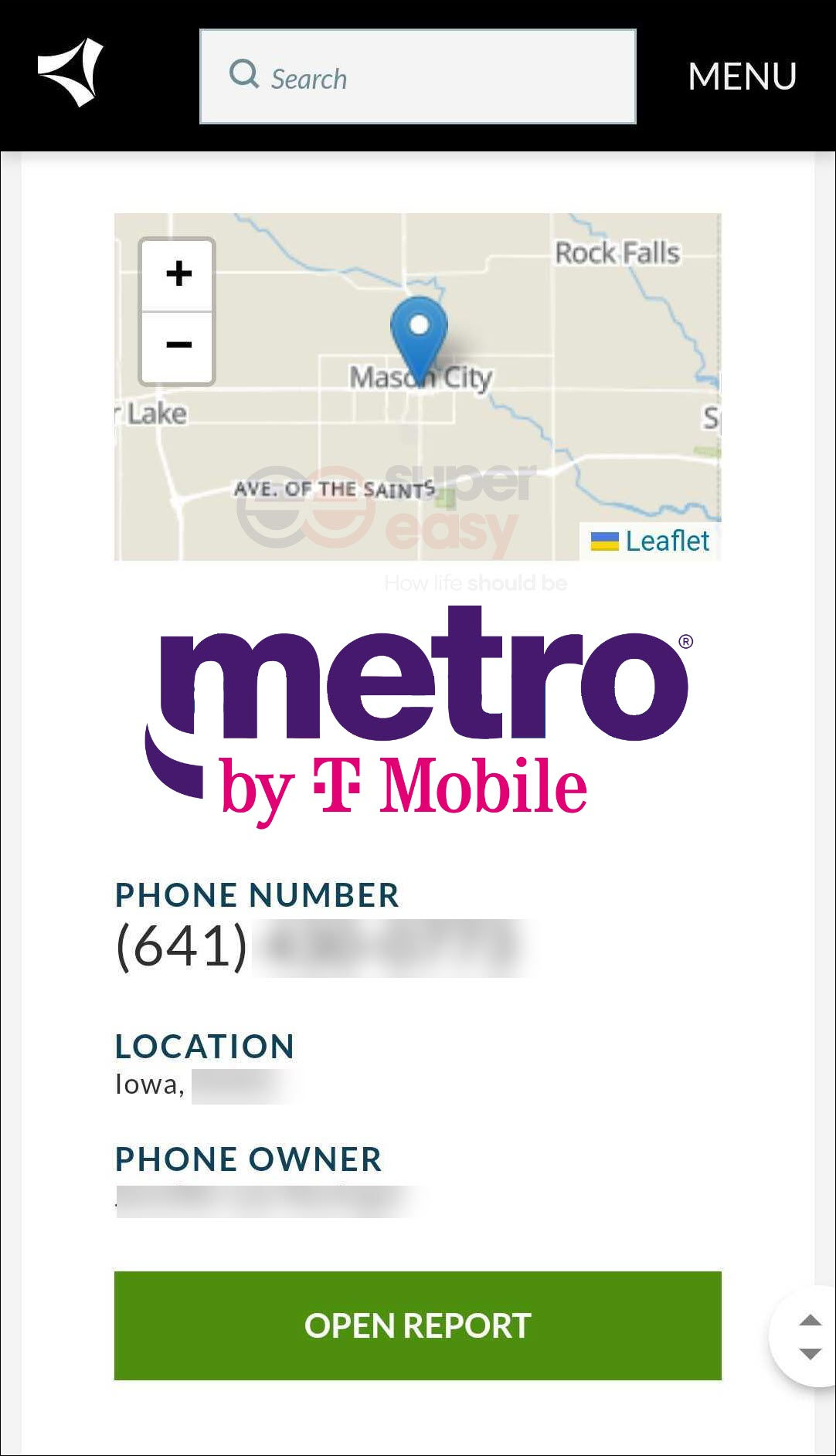Open the Search field
This screenshot has height=1456, width=836.
click(418, 76)
